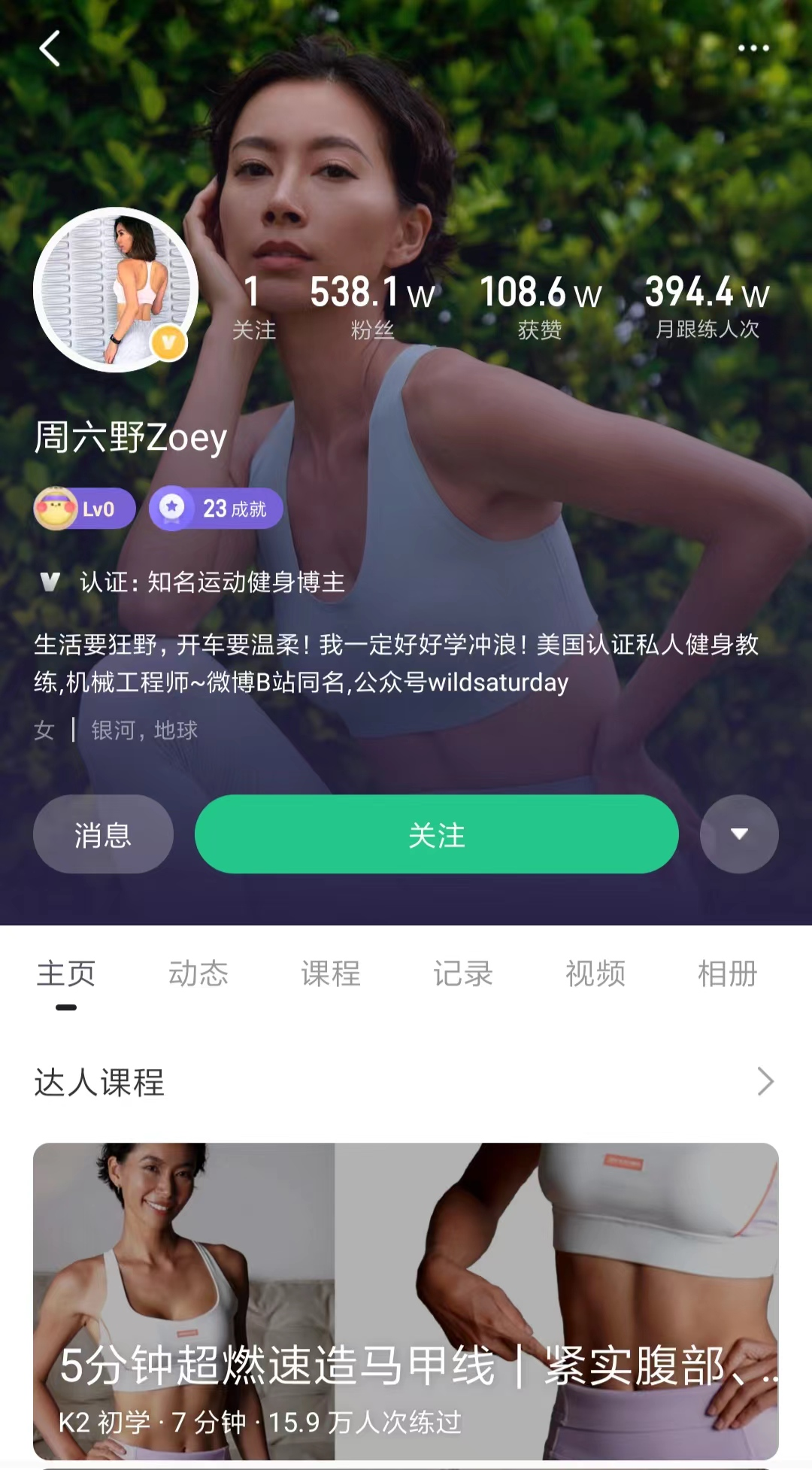Tap the 消息 message button

[x=103, y=834]
